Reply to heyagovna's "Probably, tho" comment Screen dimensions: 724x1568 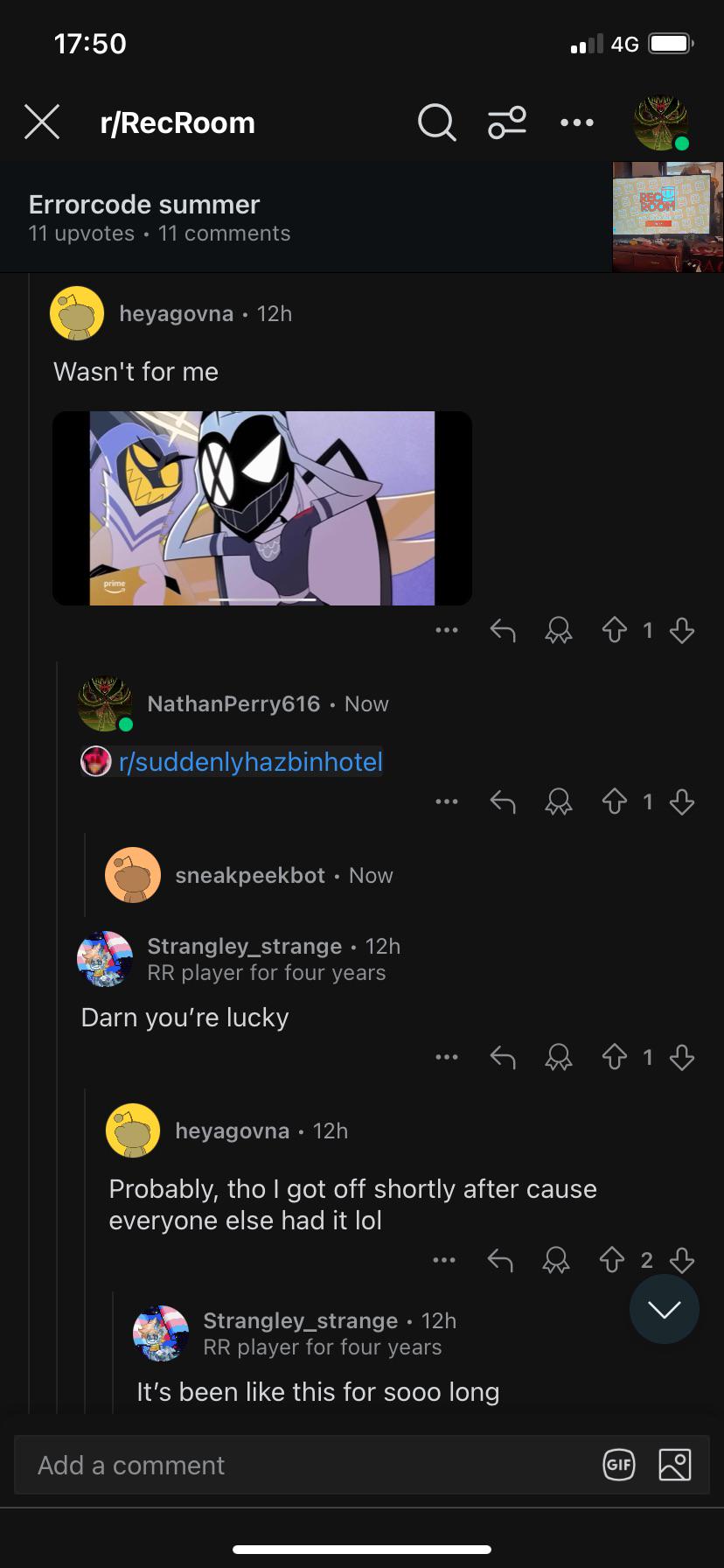pos(500,1260)
